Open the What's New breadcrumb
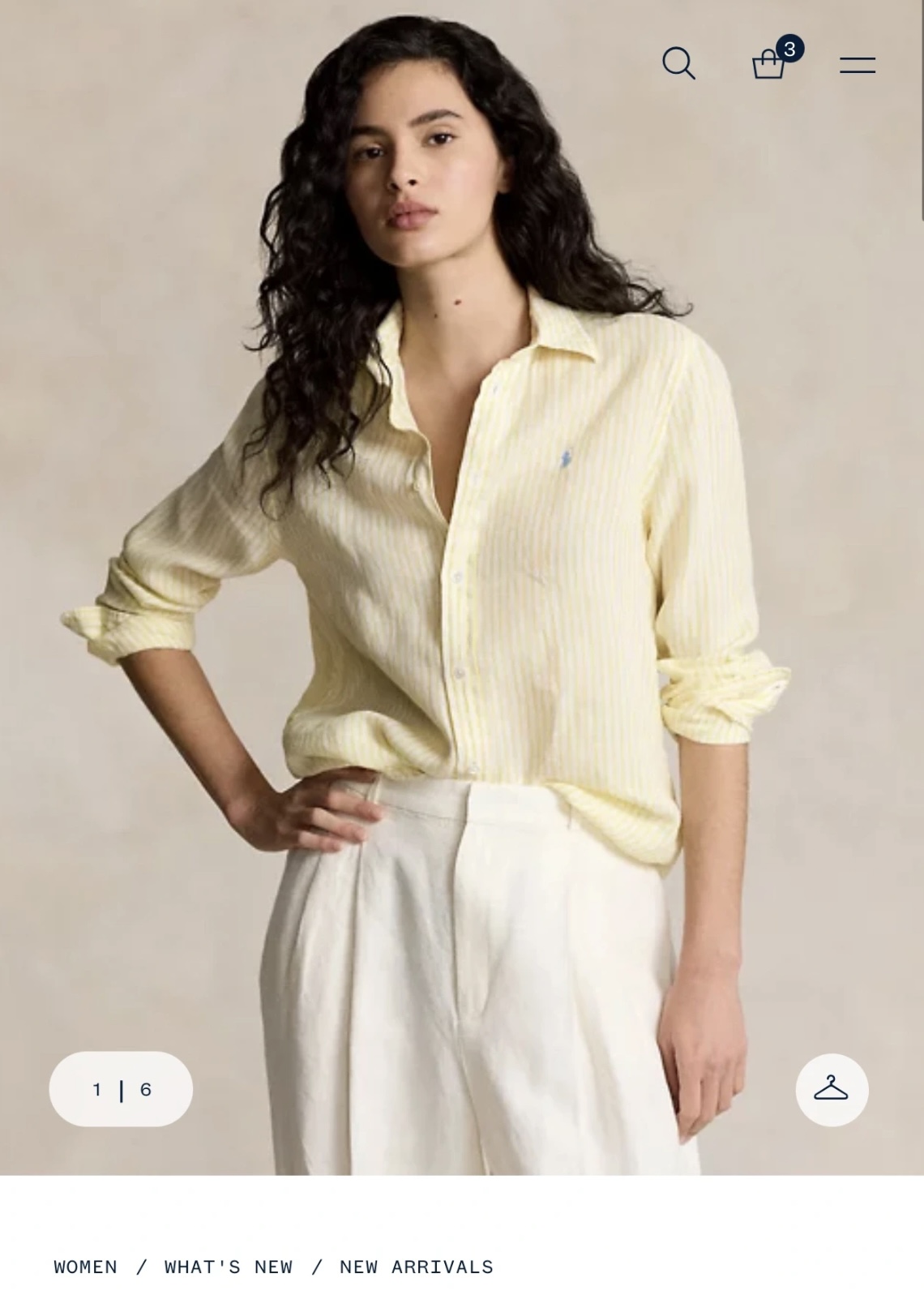 click(x=229, y=1267)
